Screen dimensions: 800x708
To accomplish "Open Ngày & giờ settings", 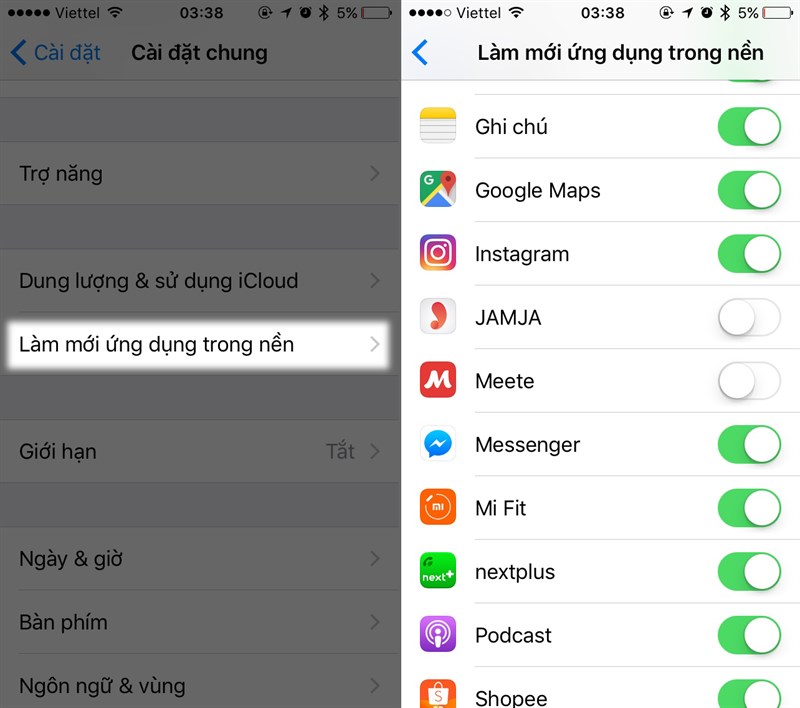I will (199, 559).
